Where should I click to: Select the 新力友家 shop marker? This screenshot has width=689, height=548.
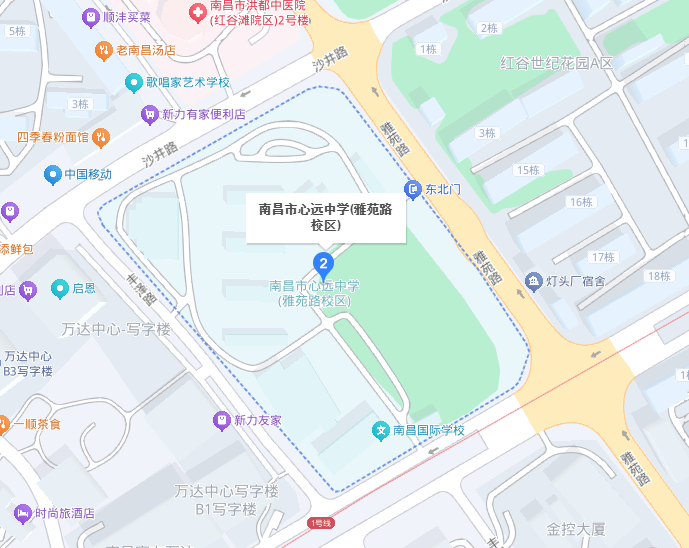[x=222, y=421]
